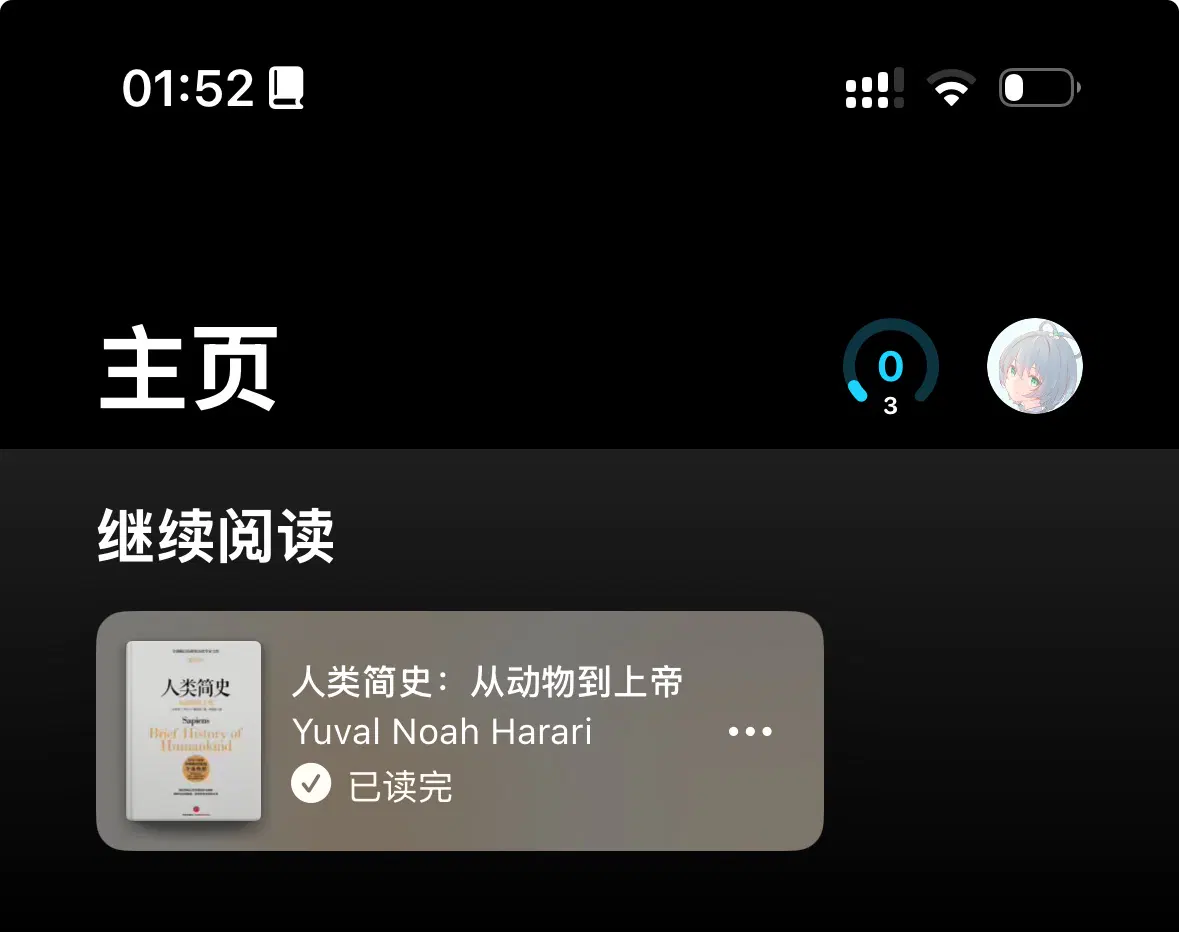Open more options for 人类简史
This screenshot has width=1179, height=932.
coord(750,732)
